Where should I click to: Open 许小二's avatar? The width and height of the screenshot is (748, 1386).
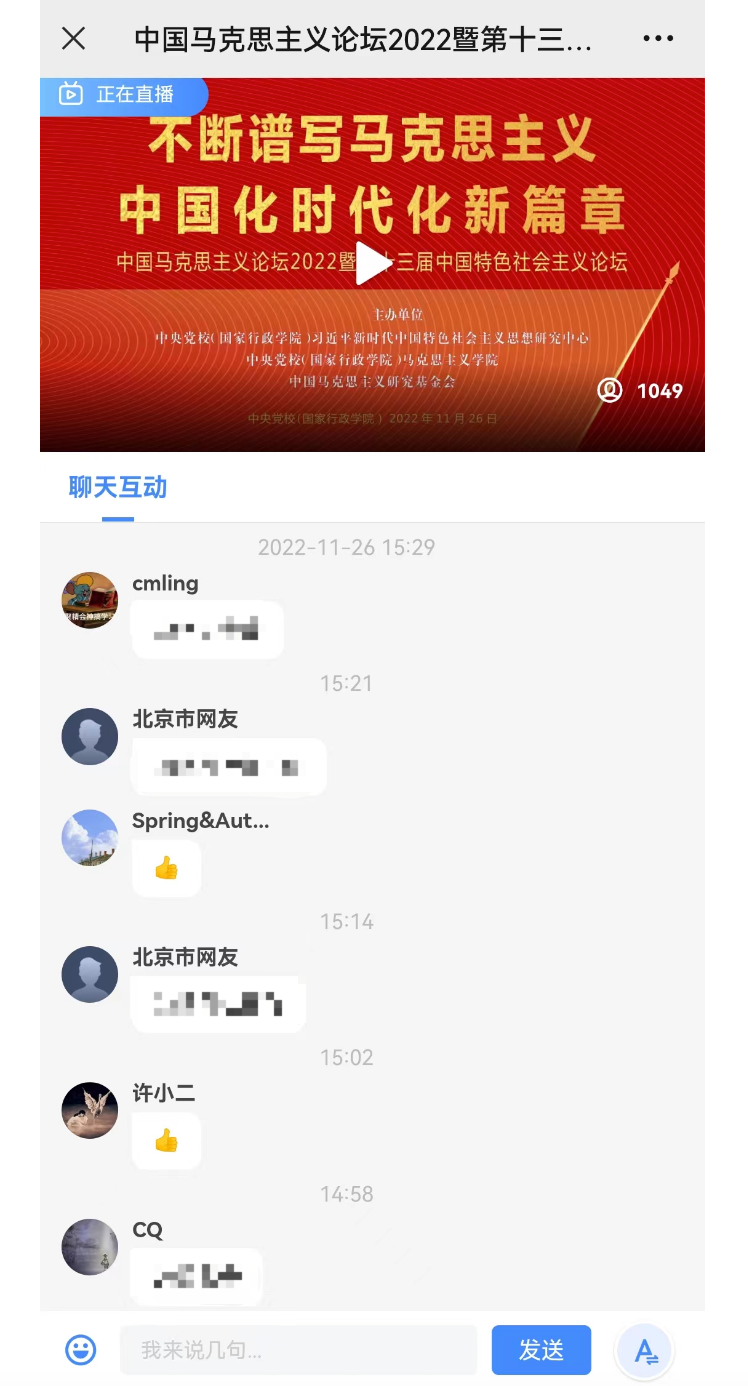click(90, 1110)
